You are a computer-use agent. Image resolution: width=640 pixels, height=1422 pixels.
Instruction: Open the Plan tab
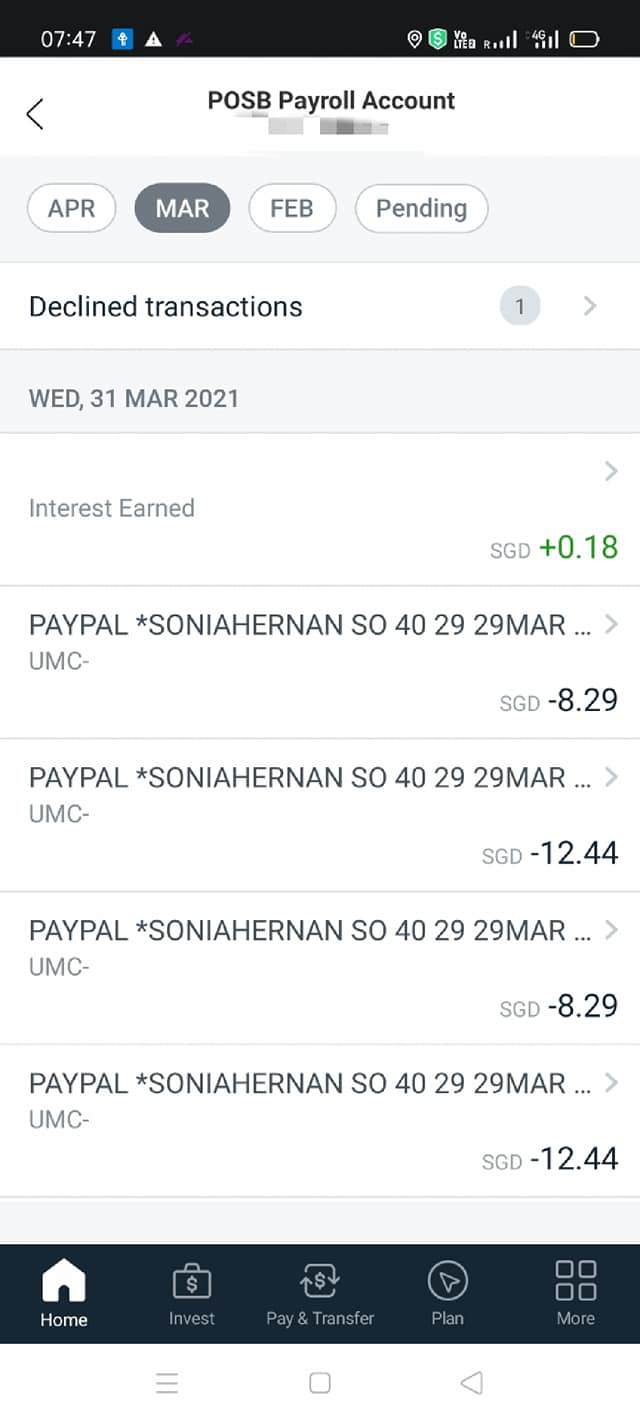(447, 1292)
